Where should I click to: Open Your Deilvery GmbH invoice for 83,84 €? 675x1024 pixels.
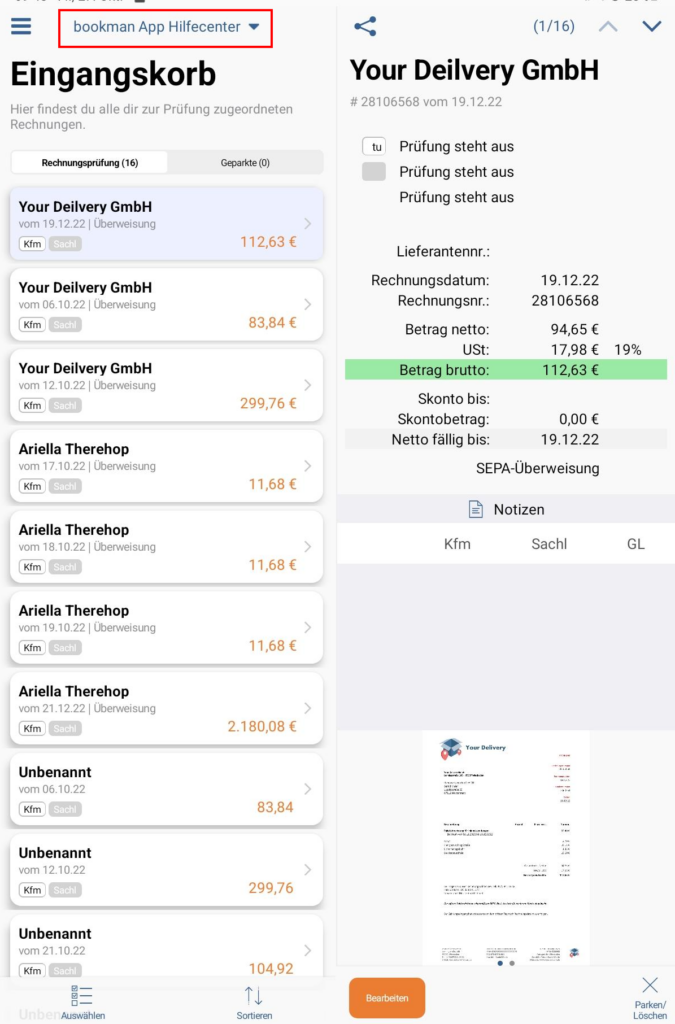click(166, 304)
